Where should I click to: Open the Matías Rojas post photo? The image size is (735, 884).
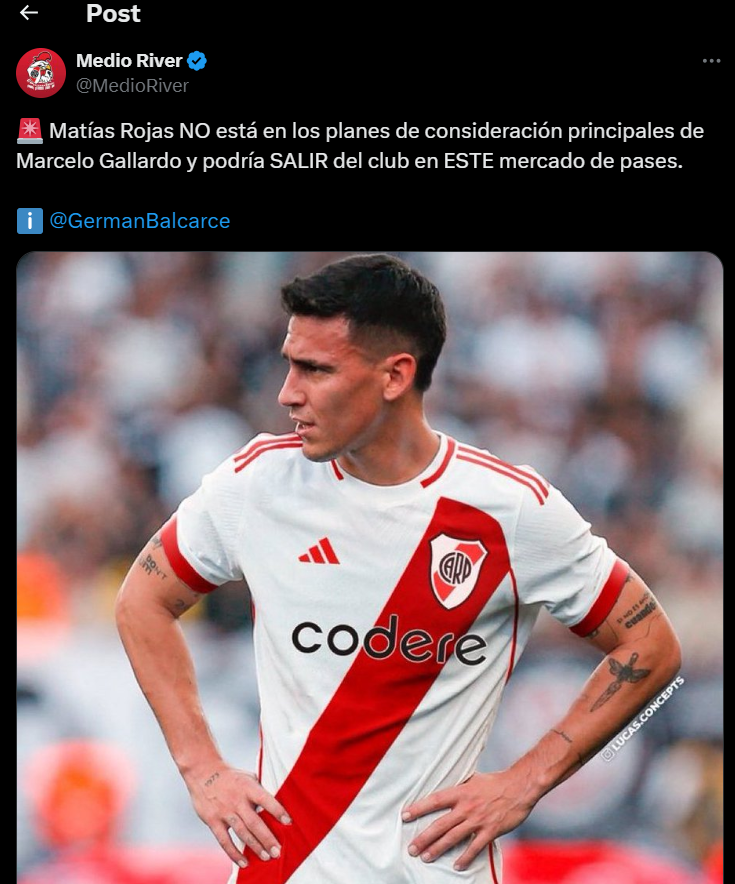pos(370,567)
